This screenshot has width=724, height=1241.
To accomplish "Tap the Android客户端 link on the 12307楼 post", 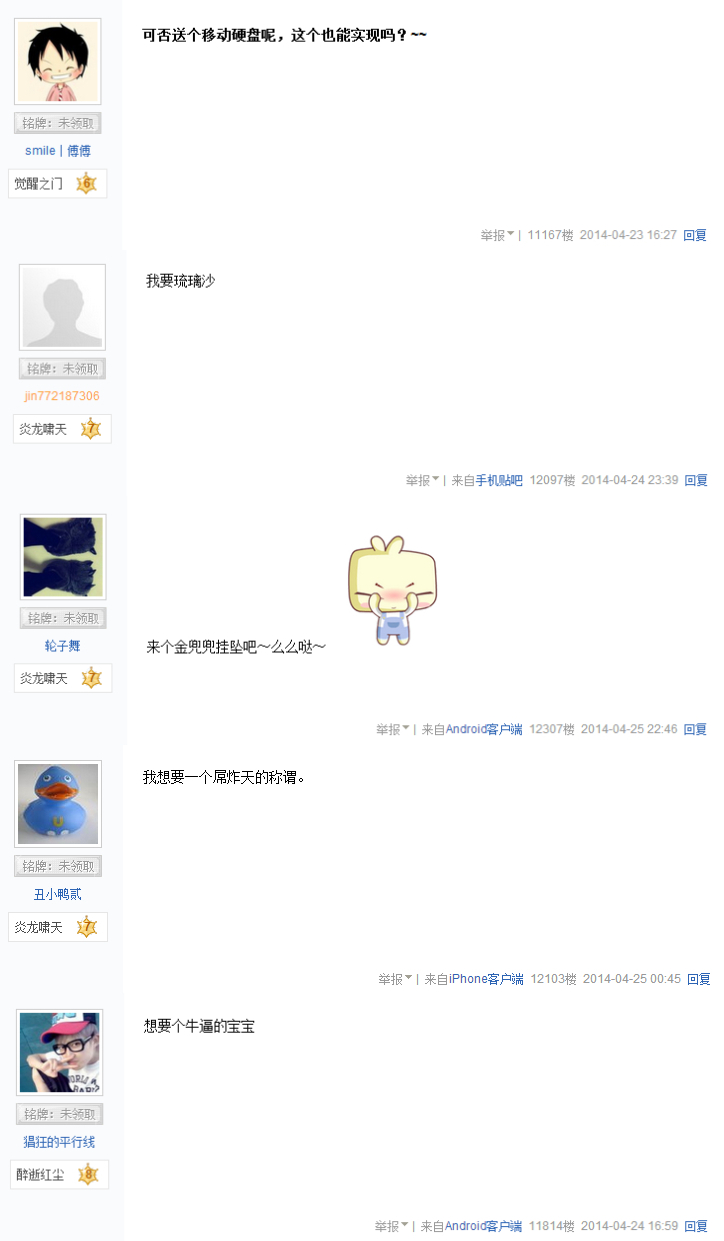I will (484, 730).
